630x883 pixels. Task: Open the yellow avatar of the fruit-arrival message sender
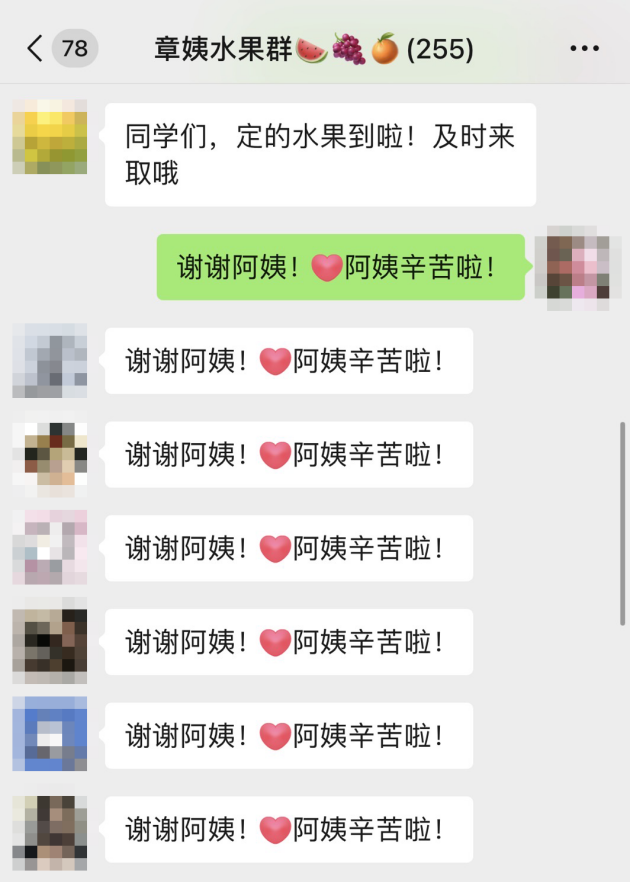click(x=49, y=137)
